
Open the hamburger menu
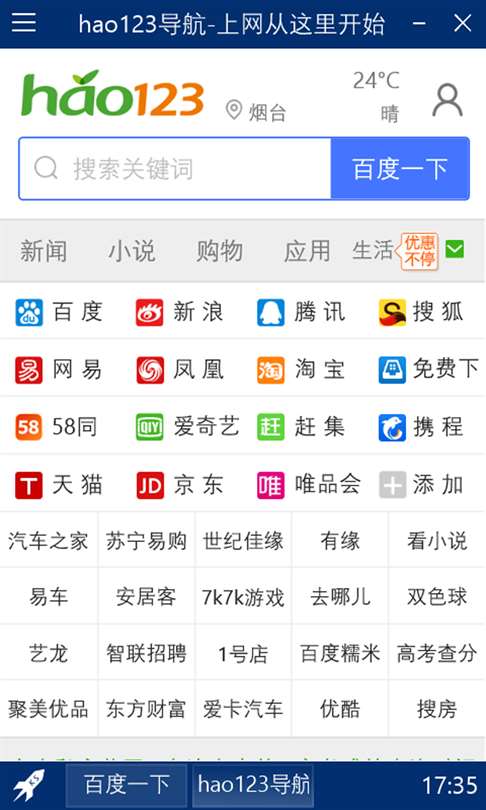tap(24, 23)
